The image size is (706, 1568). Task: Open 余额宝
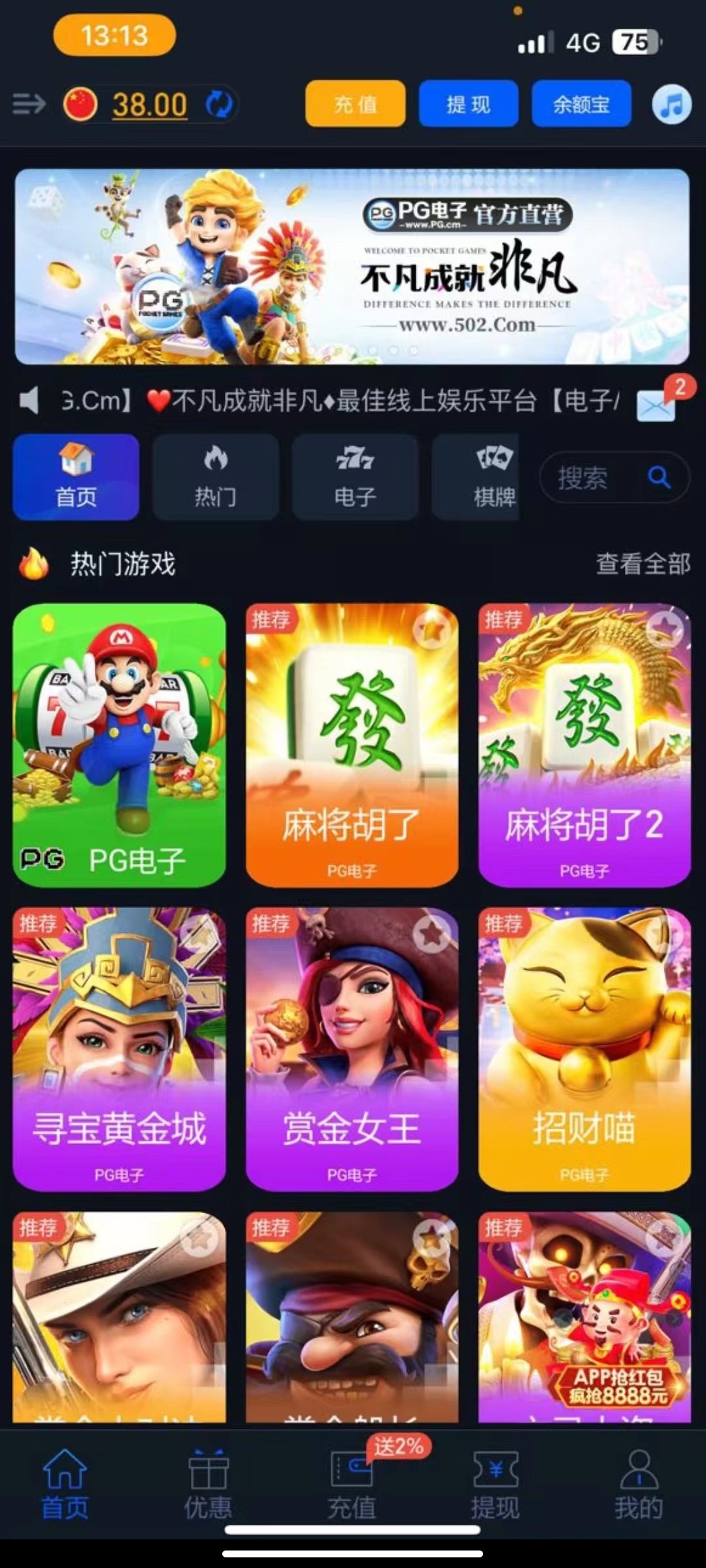(x=581, y=104)
